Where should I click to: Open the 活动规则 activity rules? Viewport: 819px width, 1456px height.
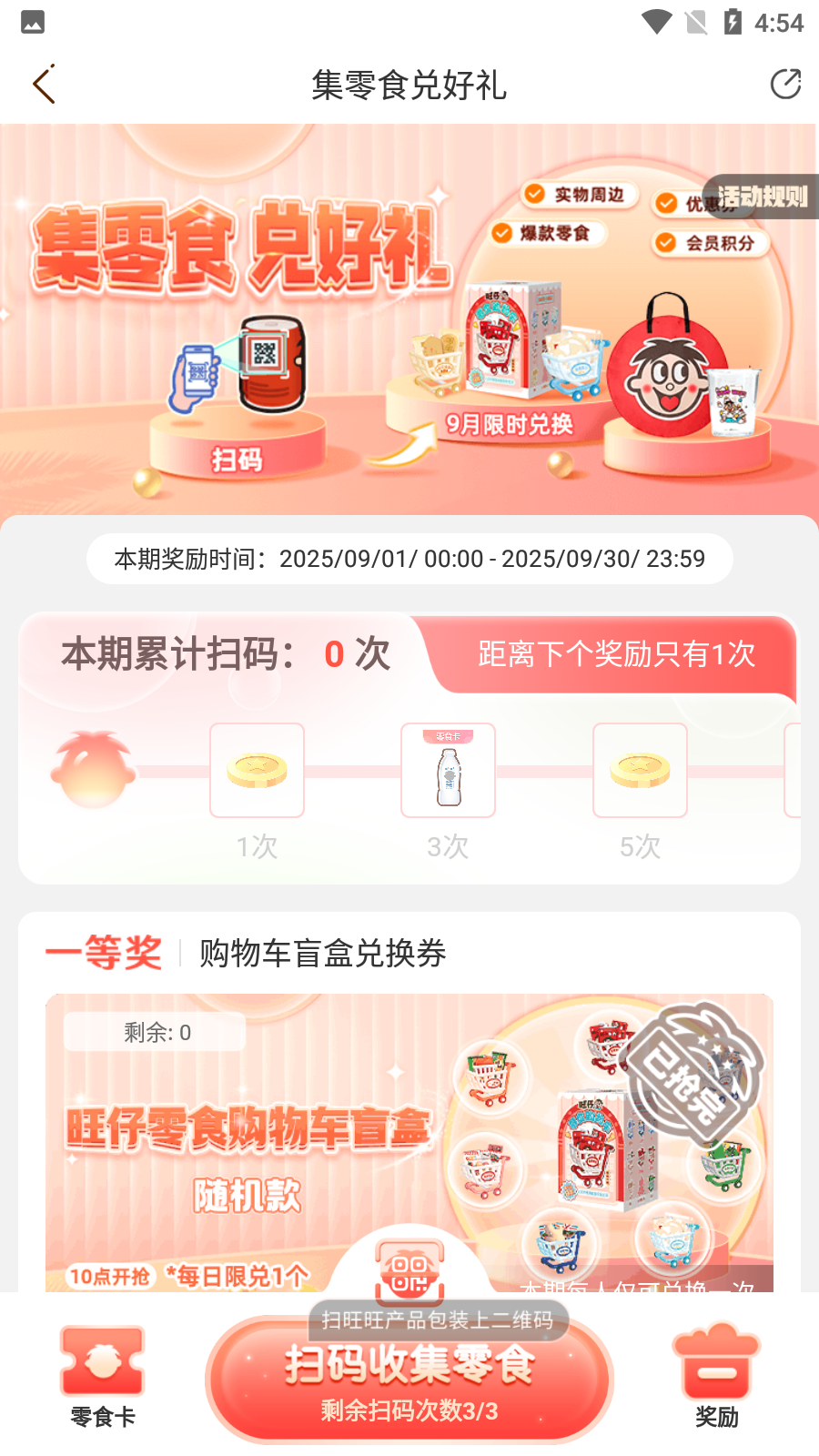[x=762, y=197]
